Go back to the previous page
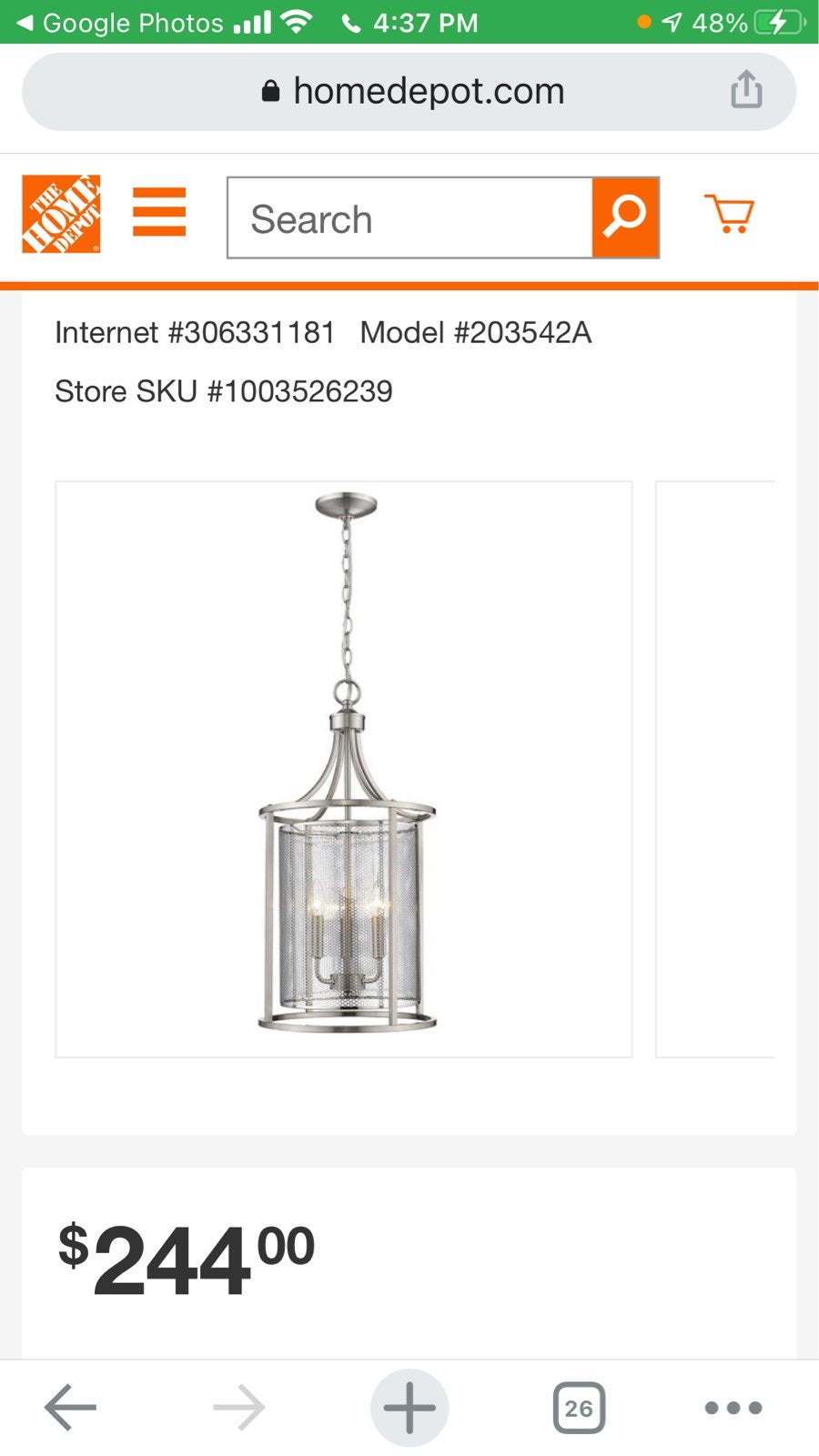Screen dimensions: 819x1456 pyautogui.click(x=70, y=1408)
